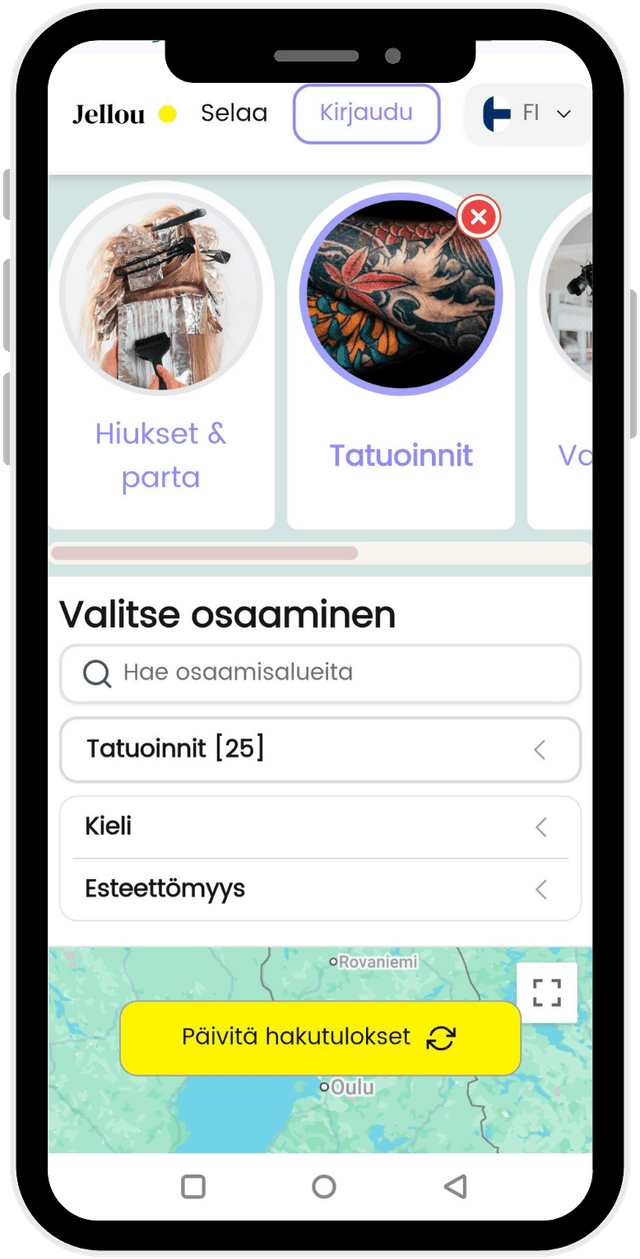Expand the Esteettömyys filter
The height and width of the screenshot is (1259, 640).
point(320,888)
